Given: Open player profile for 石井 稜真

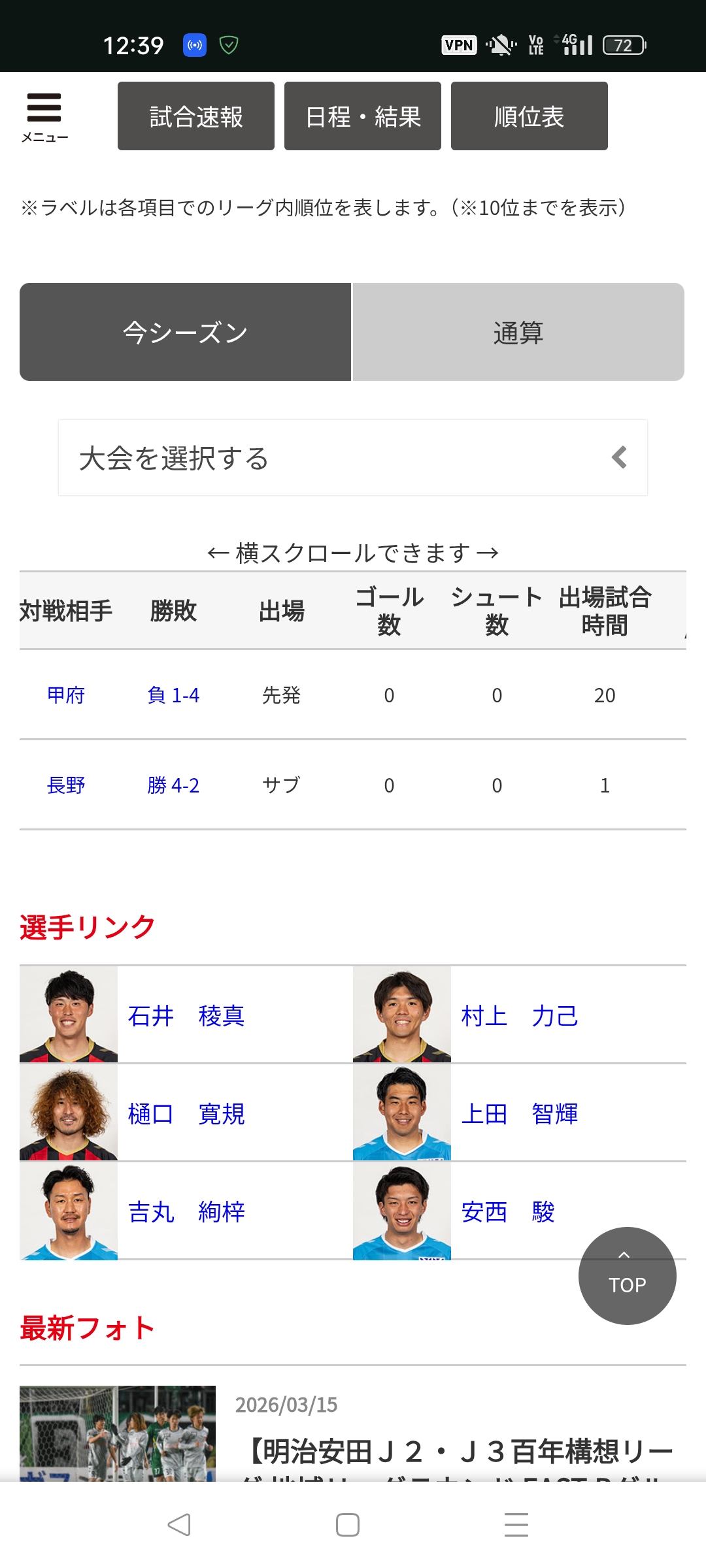Looking at the screenshot, I should coord(186,1016).
